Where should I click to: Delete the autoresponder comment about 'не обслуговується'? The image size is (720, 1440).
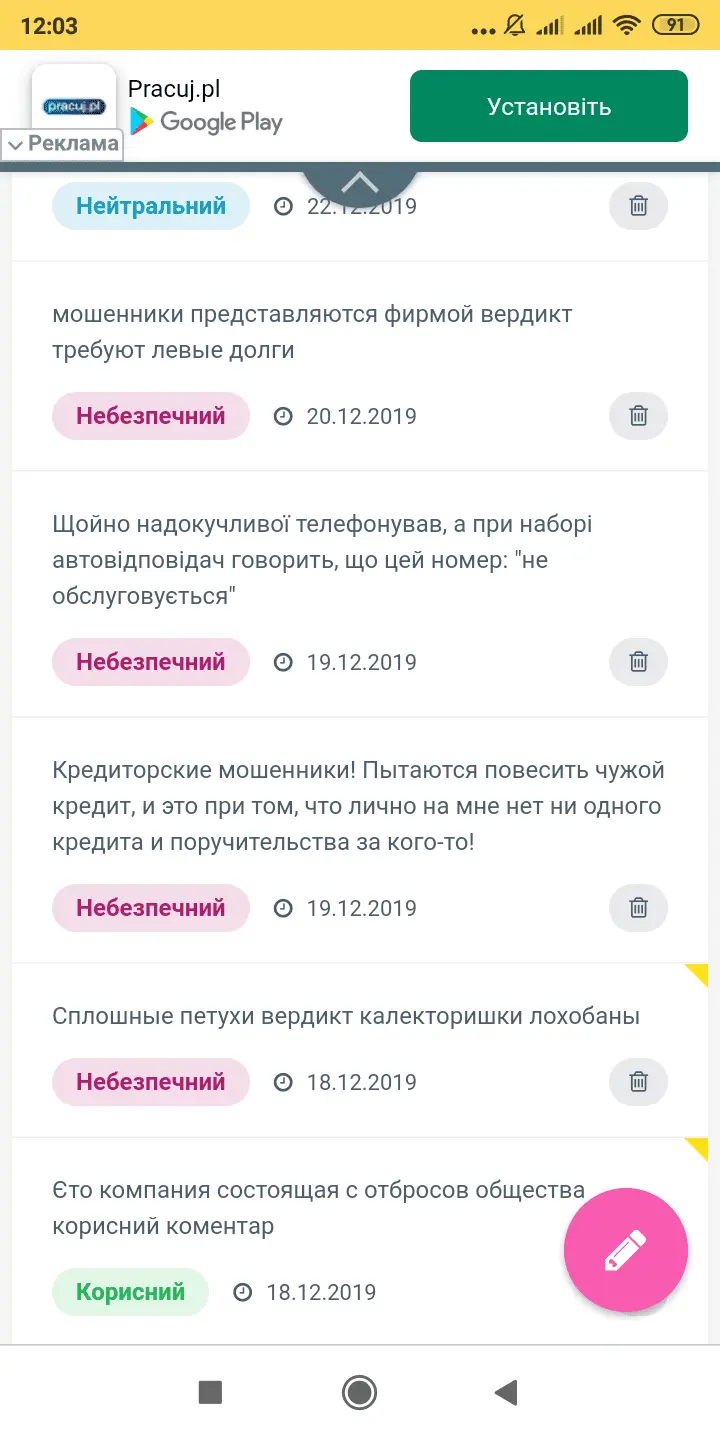click(638, 662)
